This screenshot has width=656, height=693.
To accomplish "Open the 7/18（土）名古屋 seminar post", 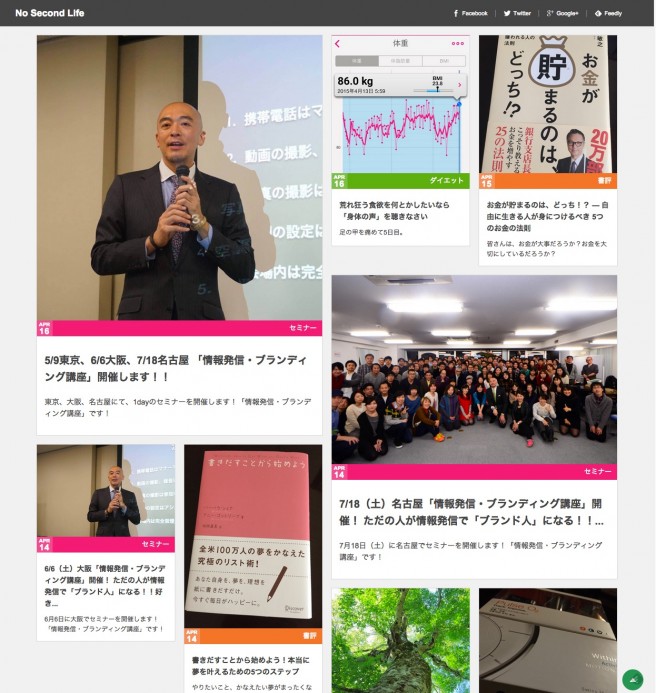I will pos(471,513).
